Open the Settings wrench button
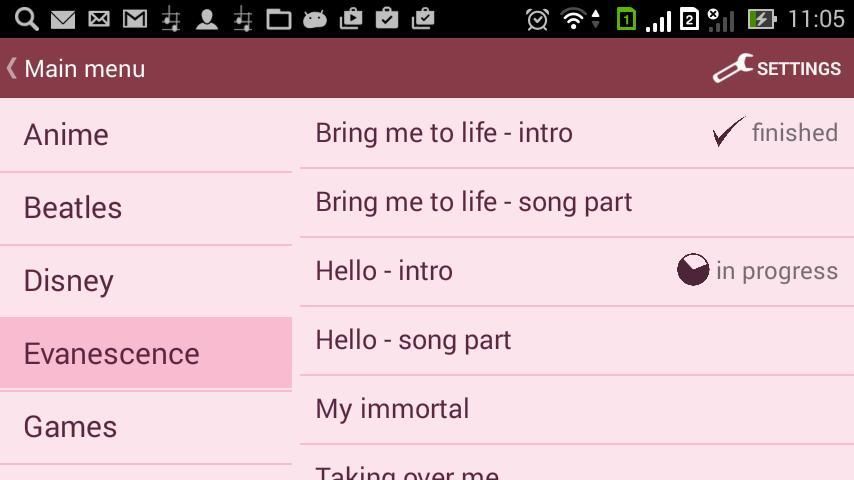 (776, 69)
